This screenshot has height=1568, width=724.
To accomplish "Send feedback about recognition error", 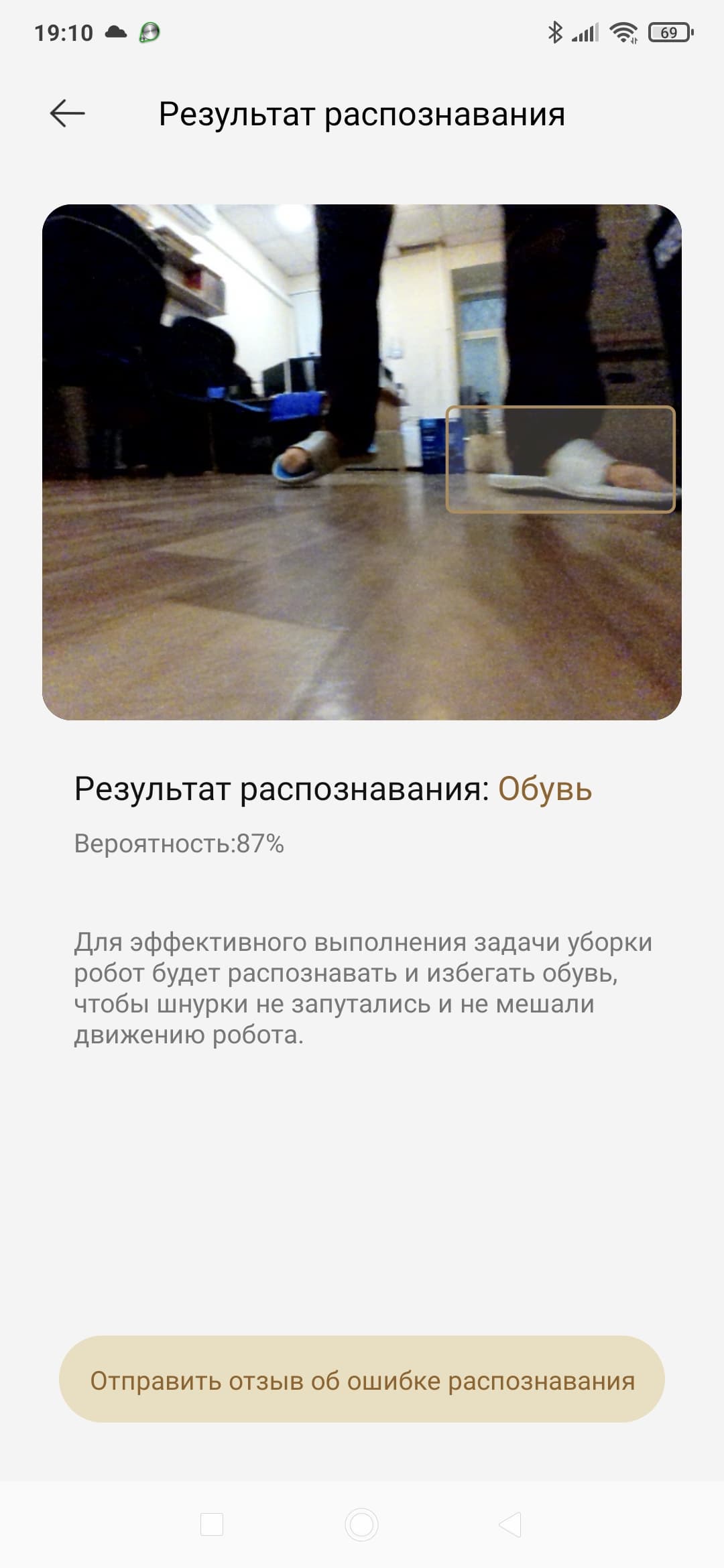I will coord(362,1380).
